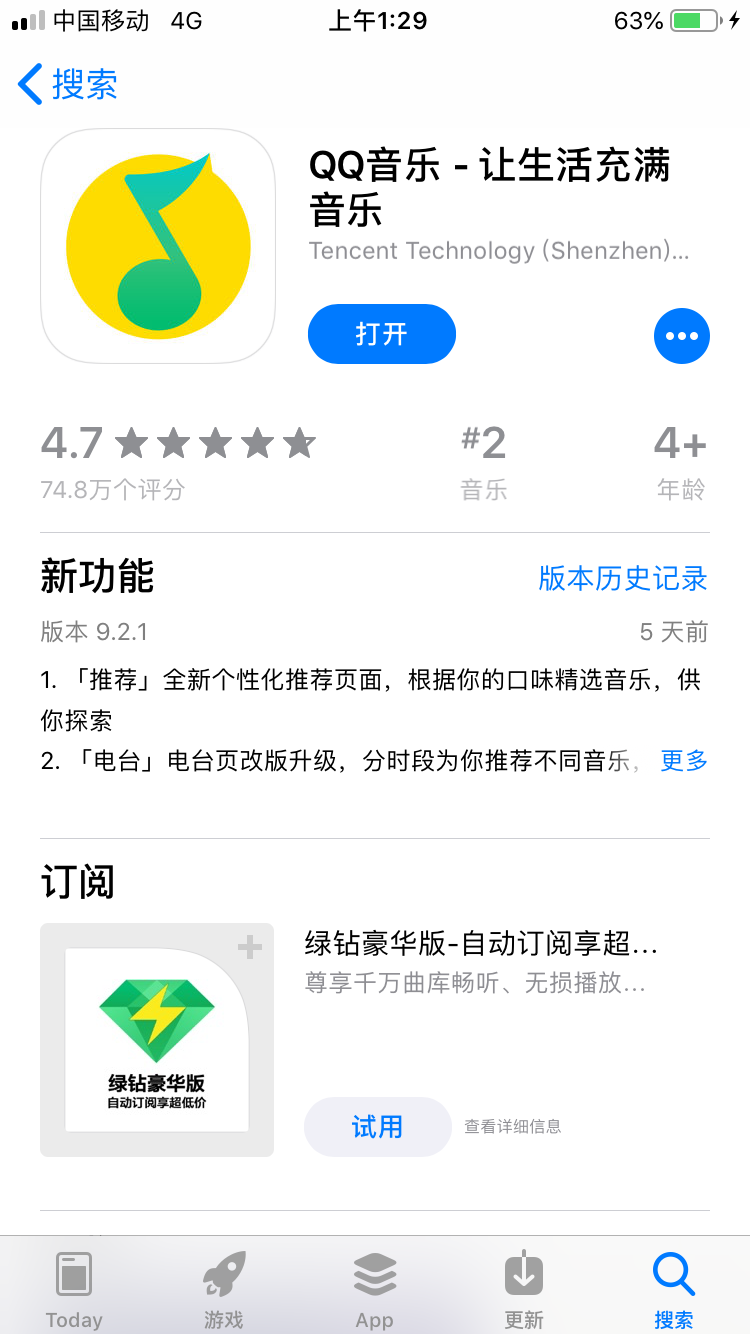
Task: Switch to the Today tab
Action: point(74,1290)
